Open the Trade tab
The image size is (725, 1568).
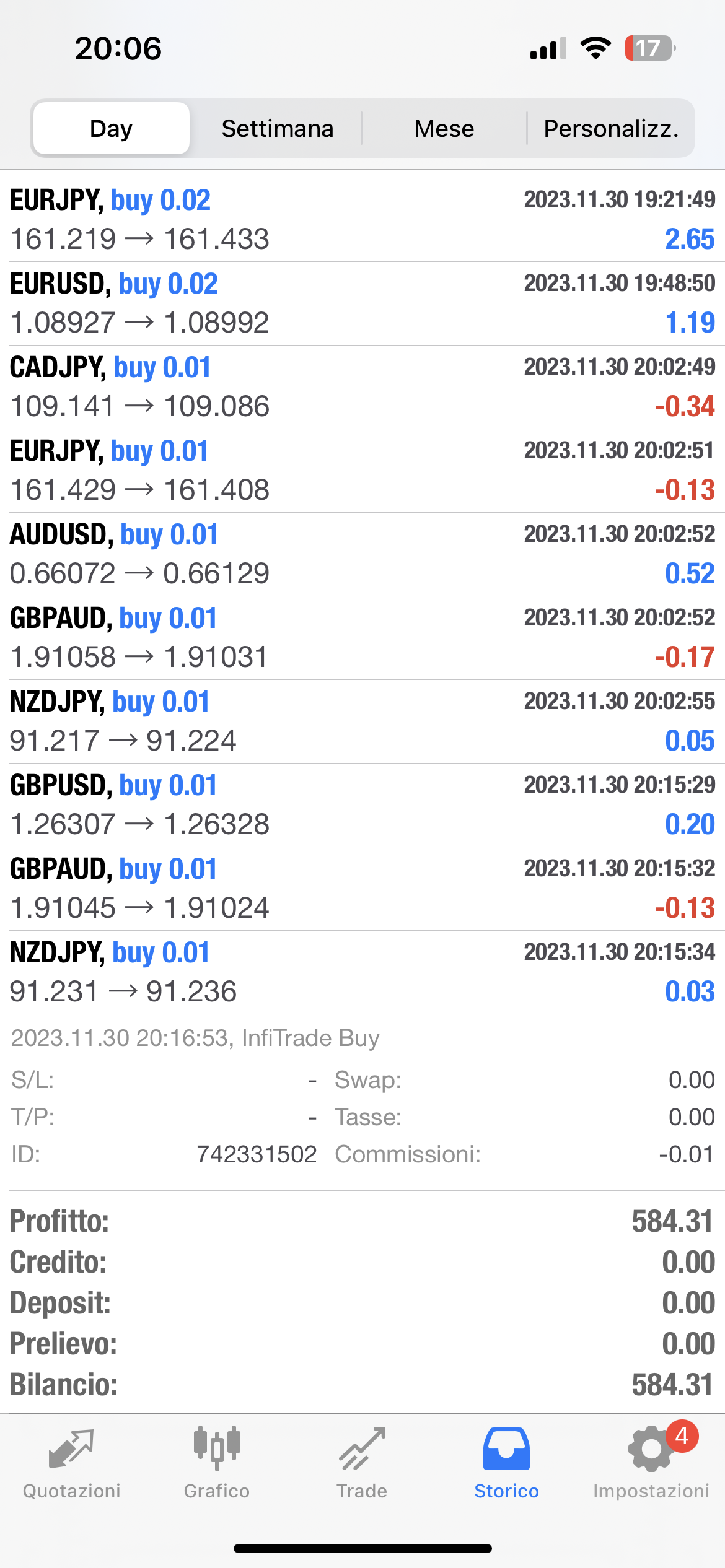(362, 1464)
